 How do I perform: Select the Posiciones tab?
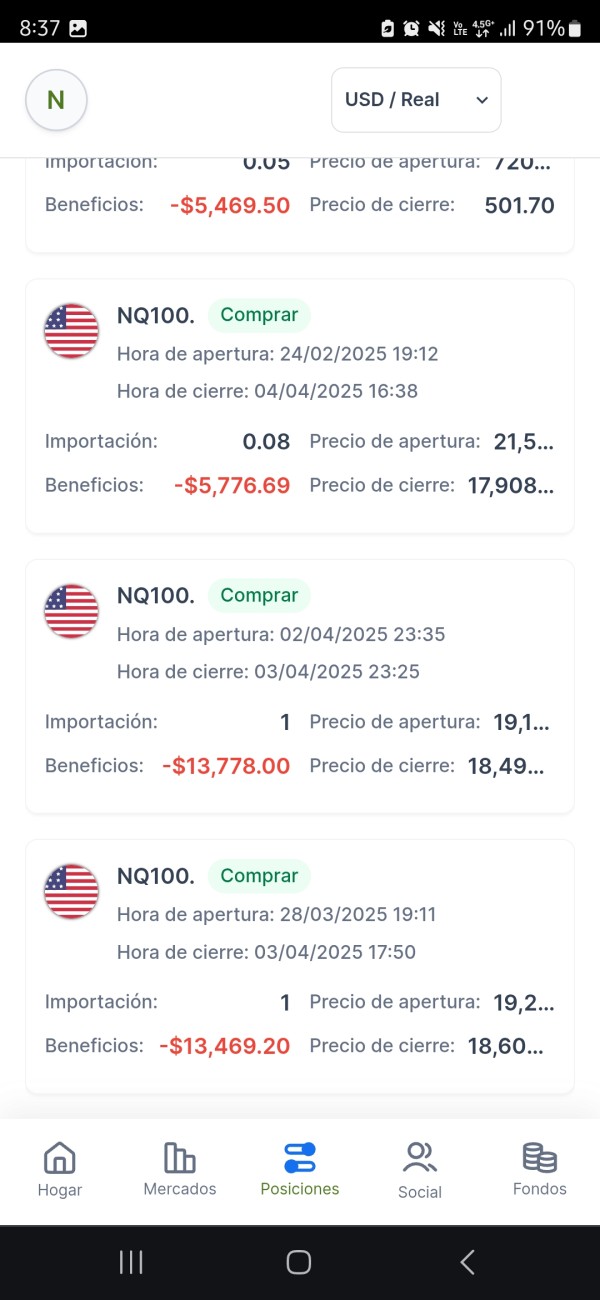coord(300,1170)
